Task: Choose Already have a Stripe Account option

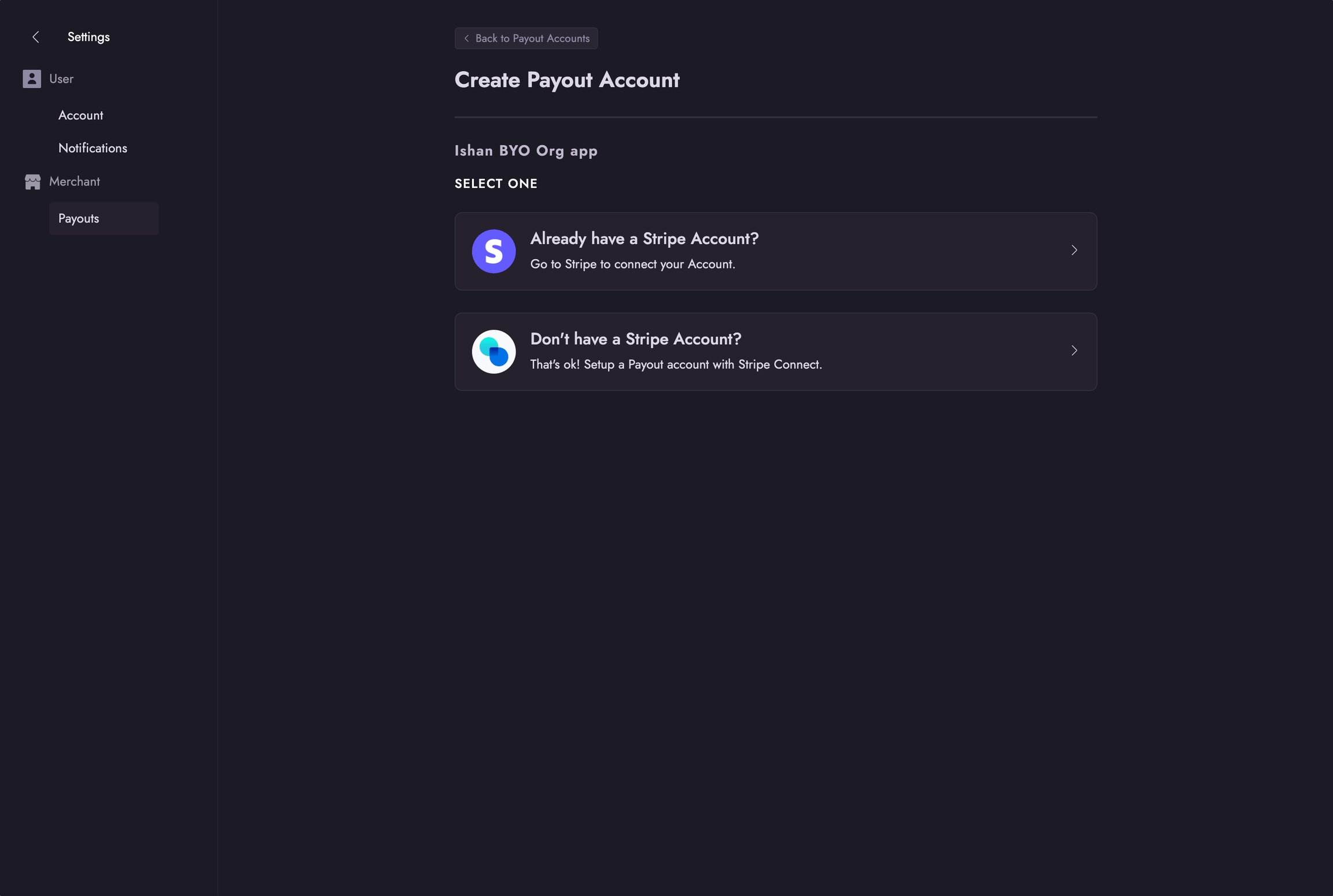Action: (x=775, y=251)
